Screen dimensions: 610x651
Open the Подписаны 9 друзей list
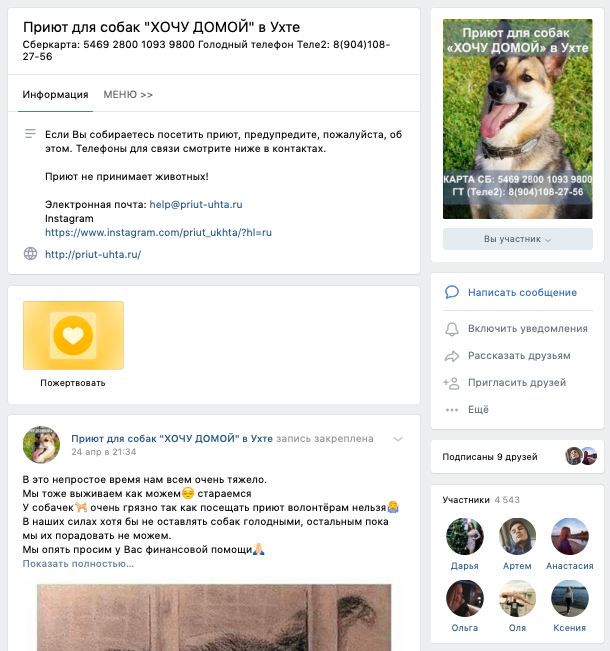491,456
